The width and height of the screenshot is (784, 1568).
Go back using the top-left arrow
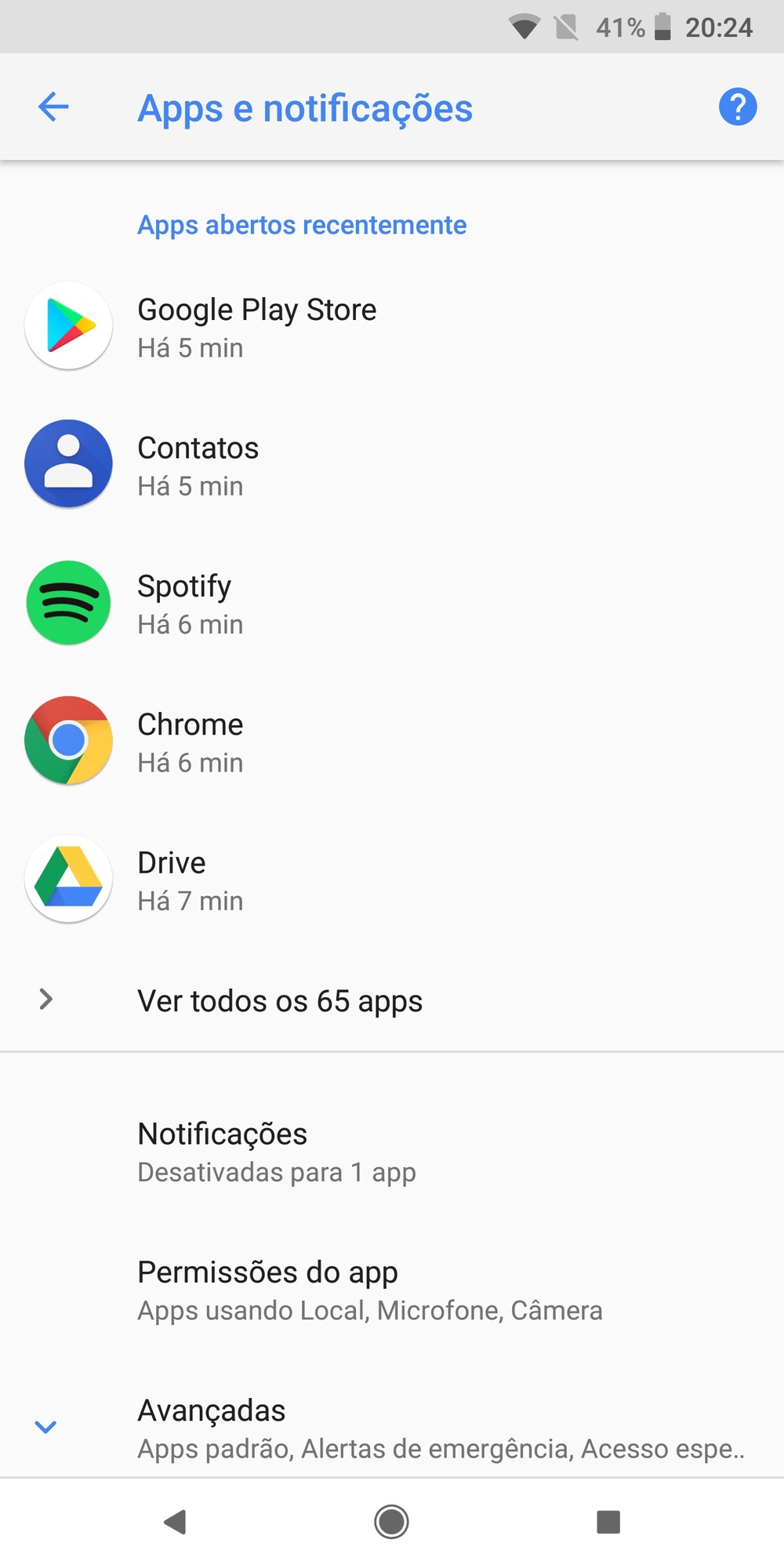(53, 107)
